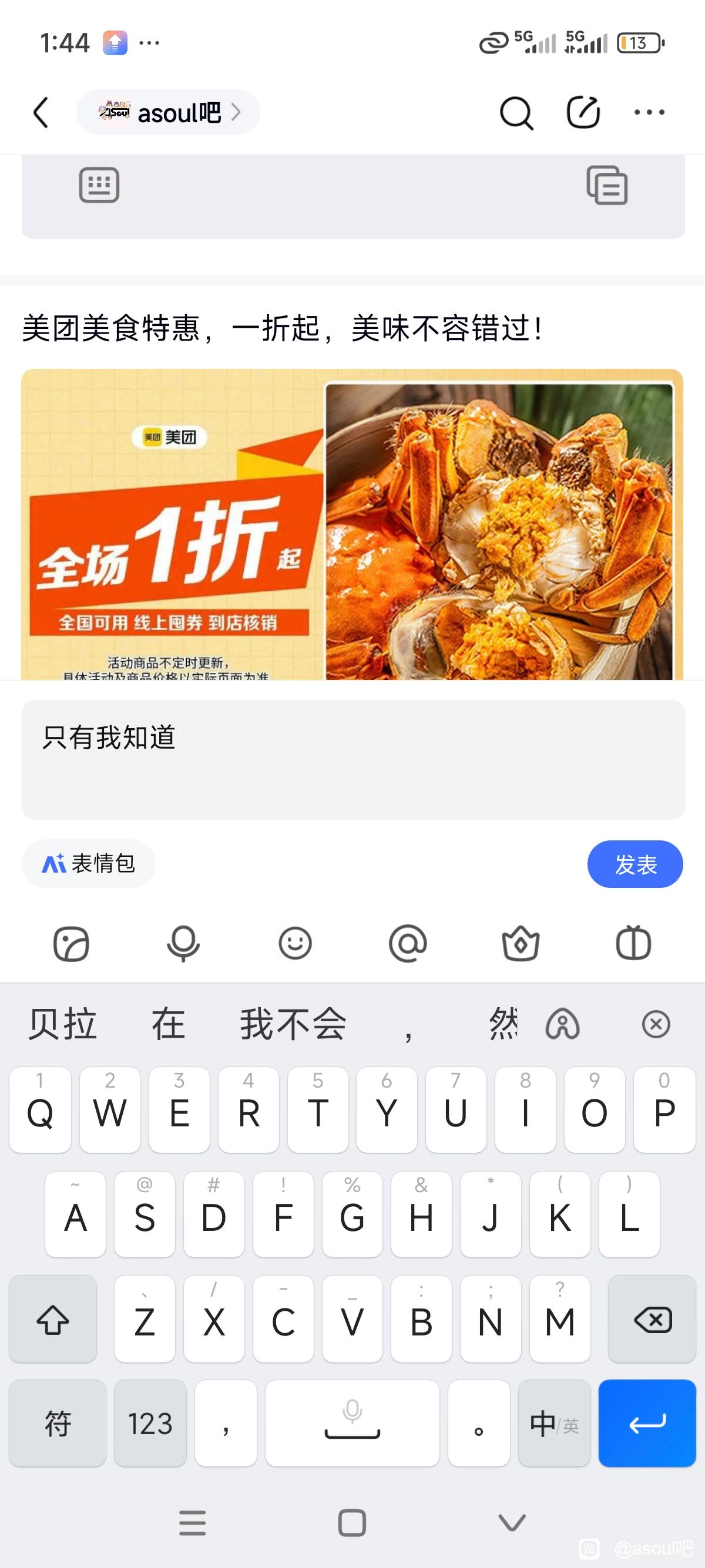Image resolution: width=705 pixels, height=1568 pixels.
Task: Dismiss the keyboard suggestion bar
Action: 656,1024
